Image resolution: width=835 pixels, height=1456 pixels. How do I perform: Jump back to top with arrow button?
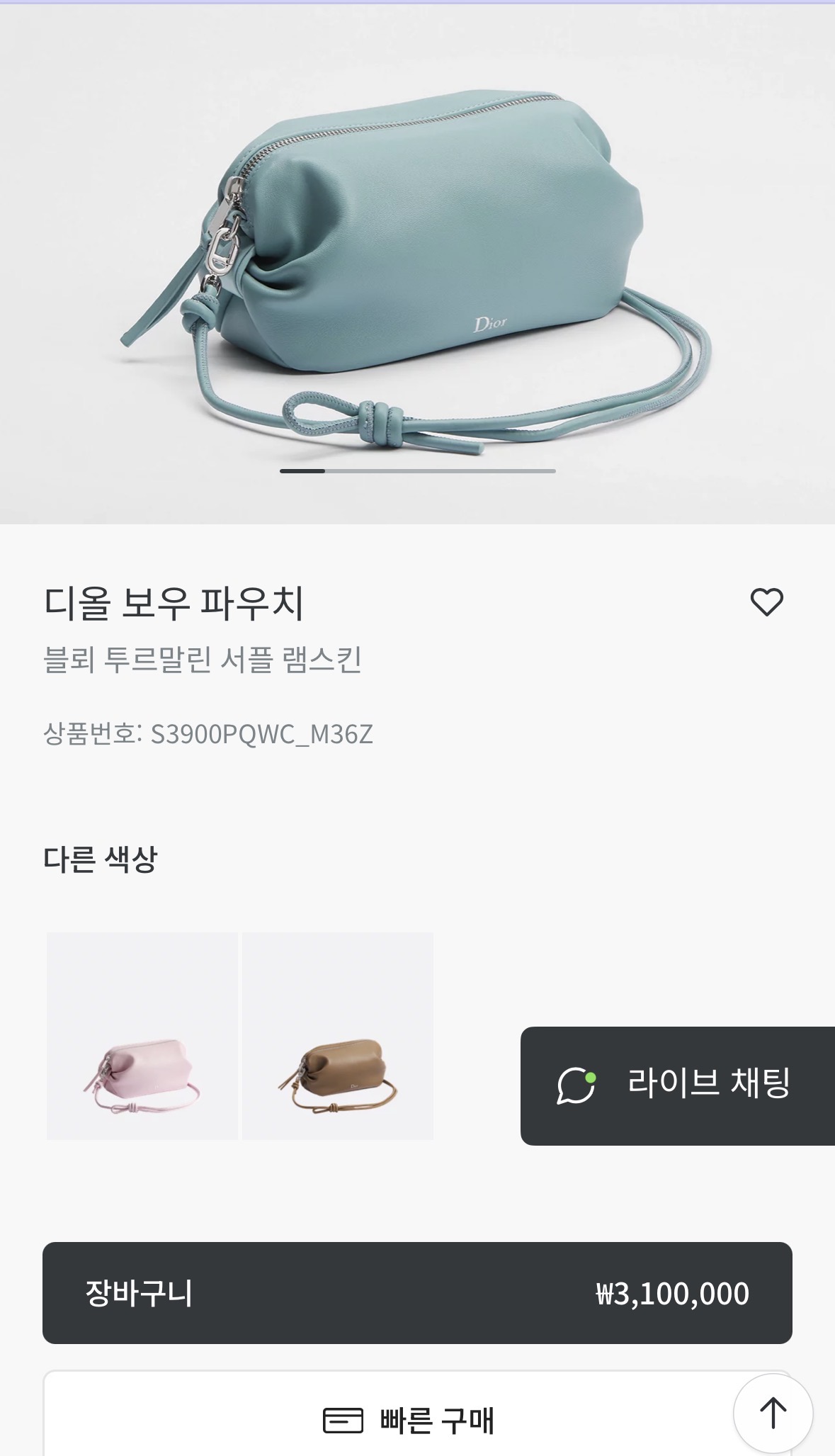tap(773, 1413)
